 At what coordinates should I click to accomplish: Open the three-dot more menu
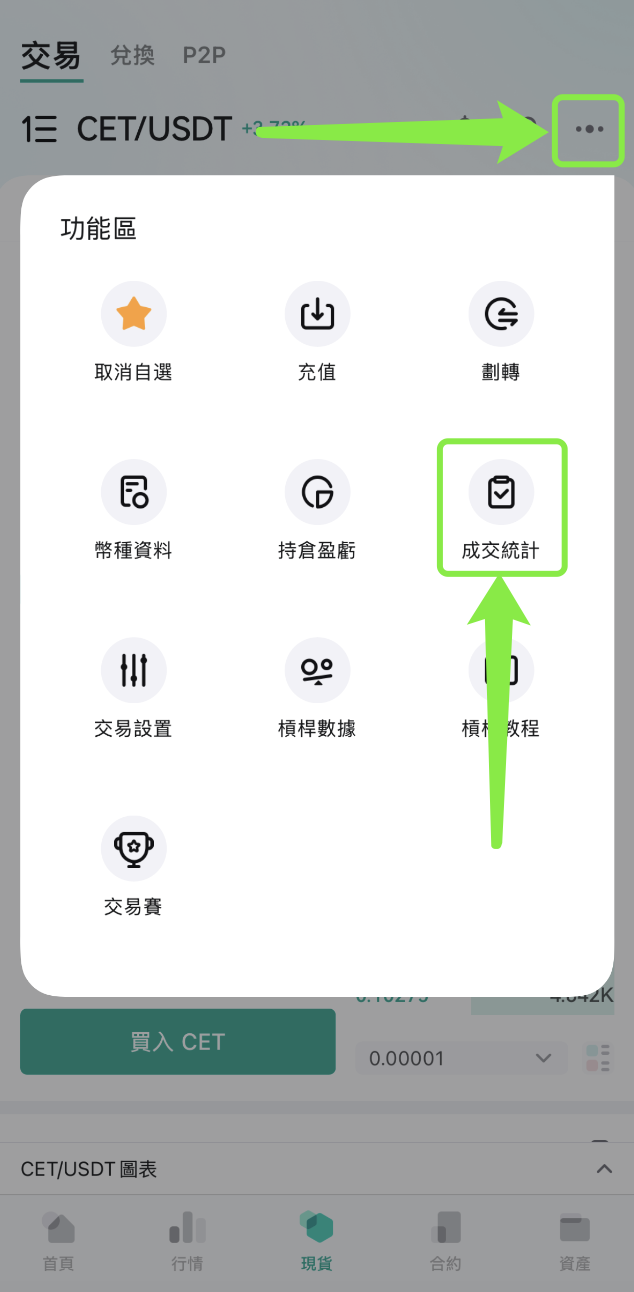588,129
